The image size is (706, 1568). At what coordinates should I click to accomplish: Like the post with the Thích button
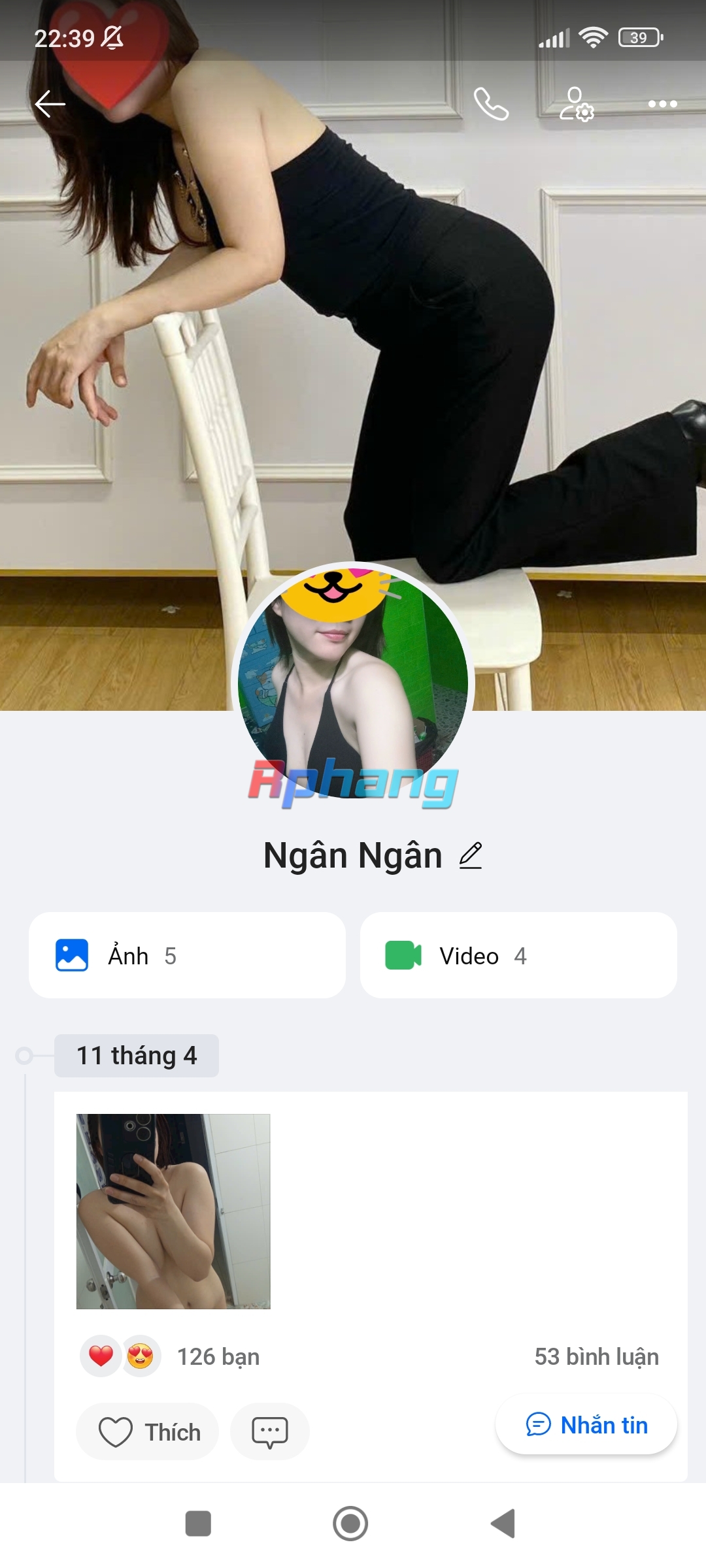pos(148,1432)
